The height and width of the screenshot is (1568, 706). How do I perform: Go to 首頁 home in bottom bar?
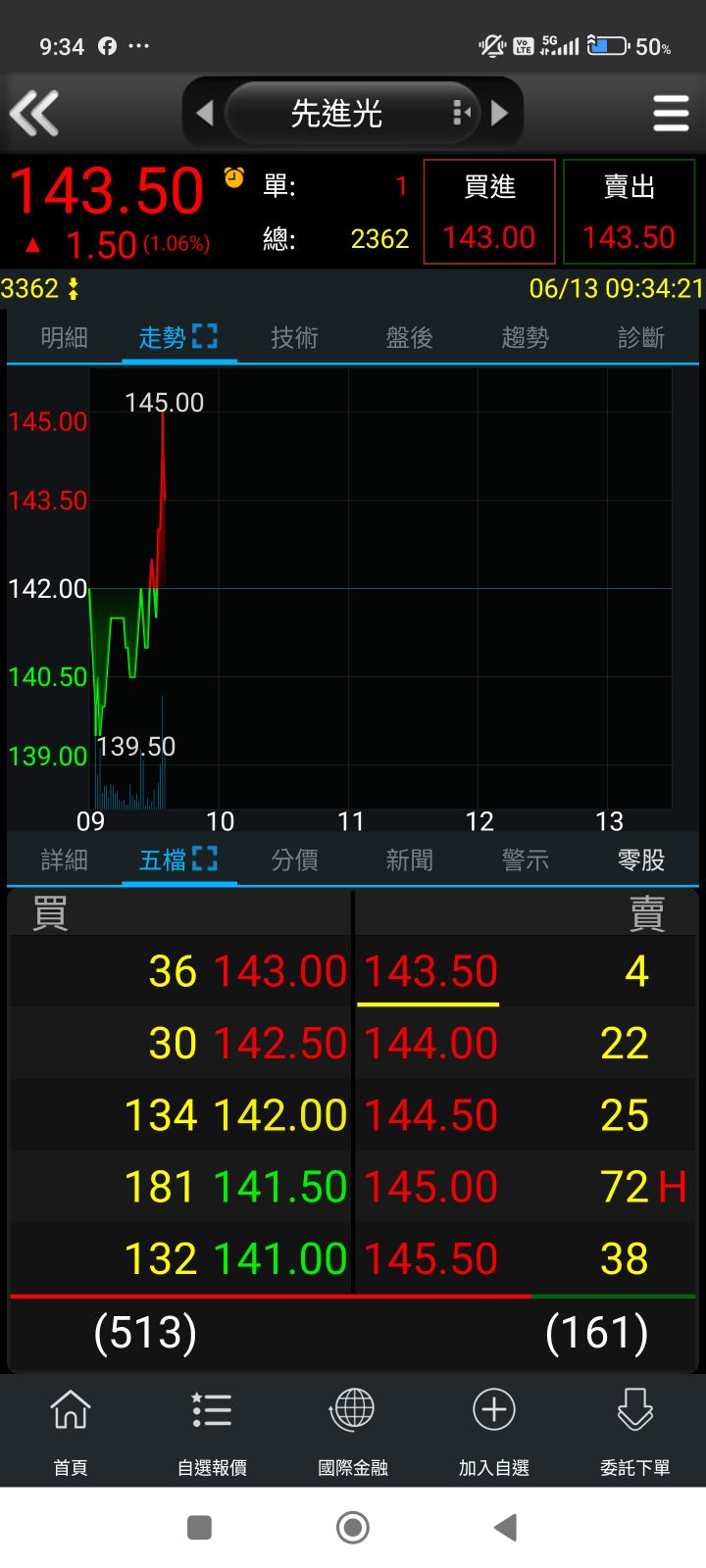coord(71,1431)
